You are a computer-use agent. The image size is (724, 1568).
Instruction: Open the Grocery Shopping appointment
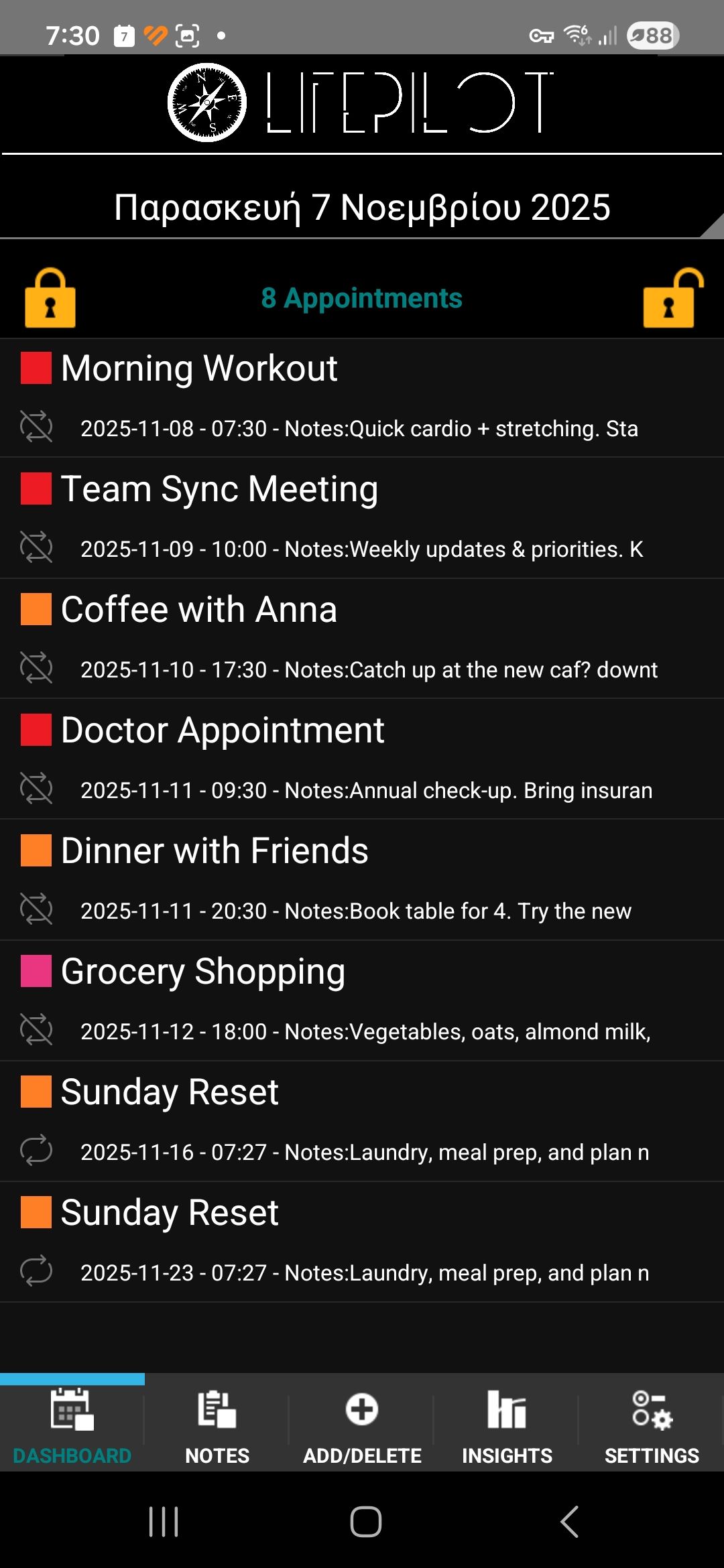[x=362, y=1001]
